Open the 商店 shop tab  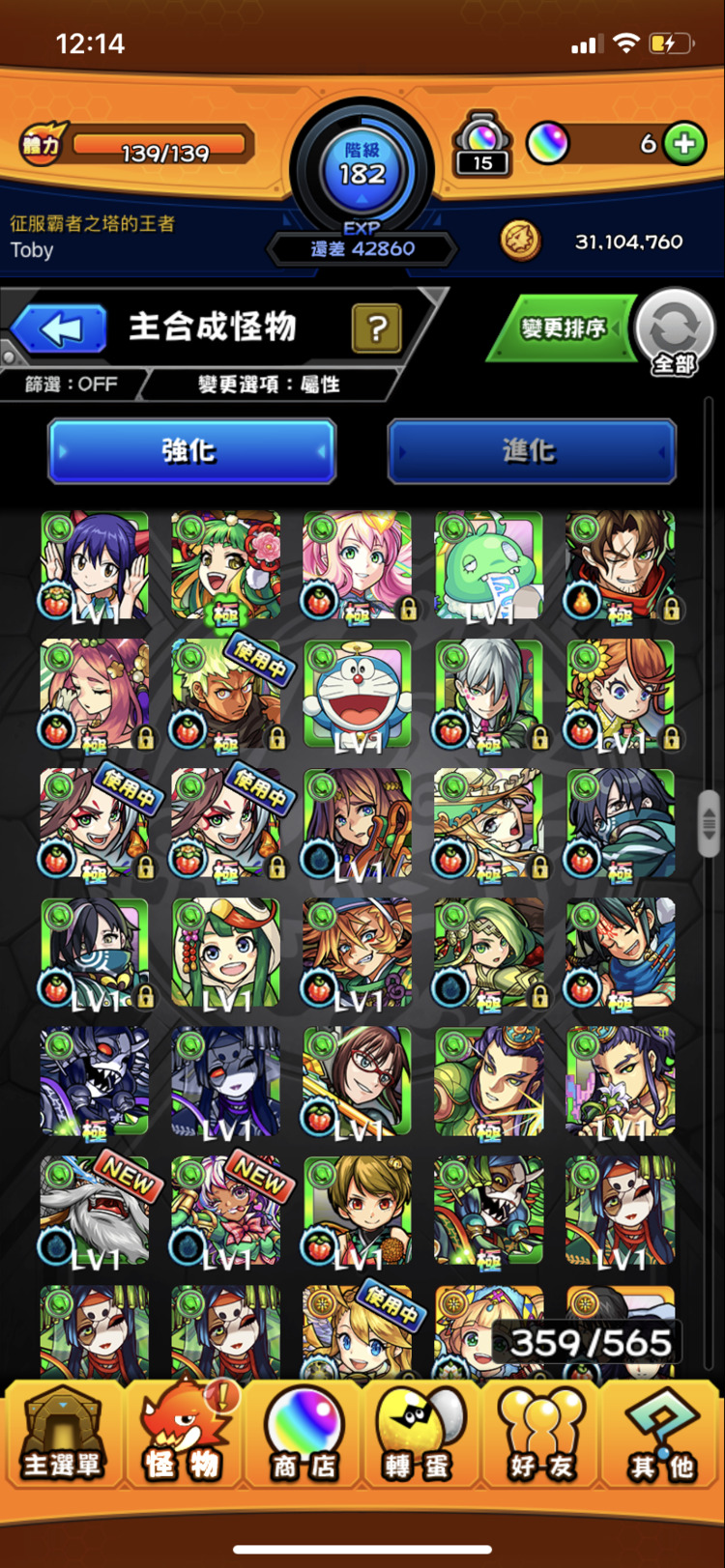click(304, 1438)
